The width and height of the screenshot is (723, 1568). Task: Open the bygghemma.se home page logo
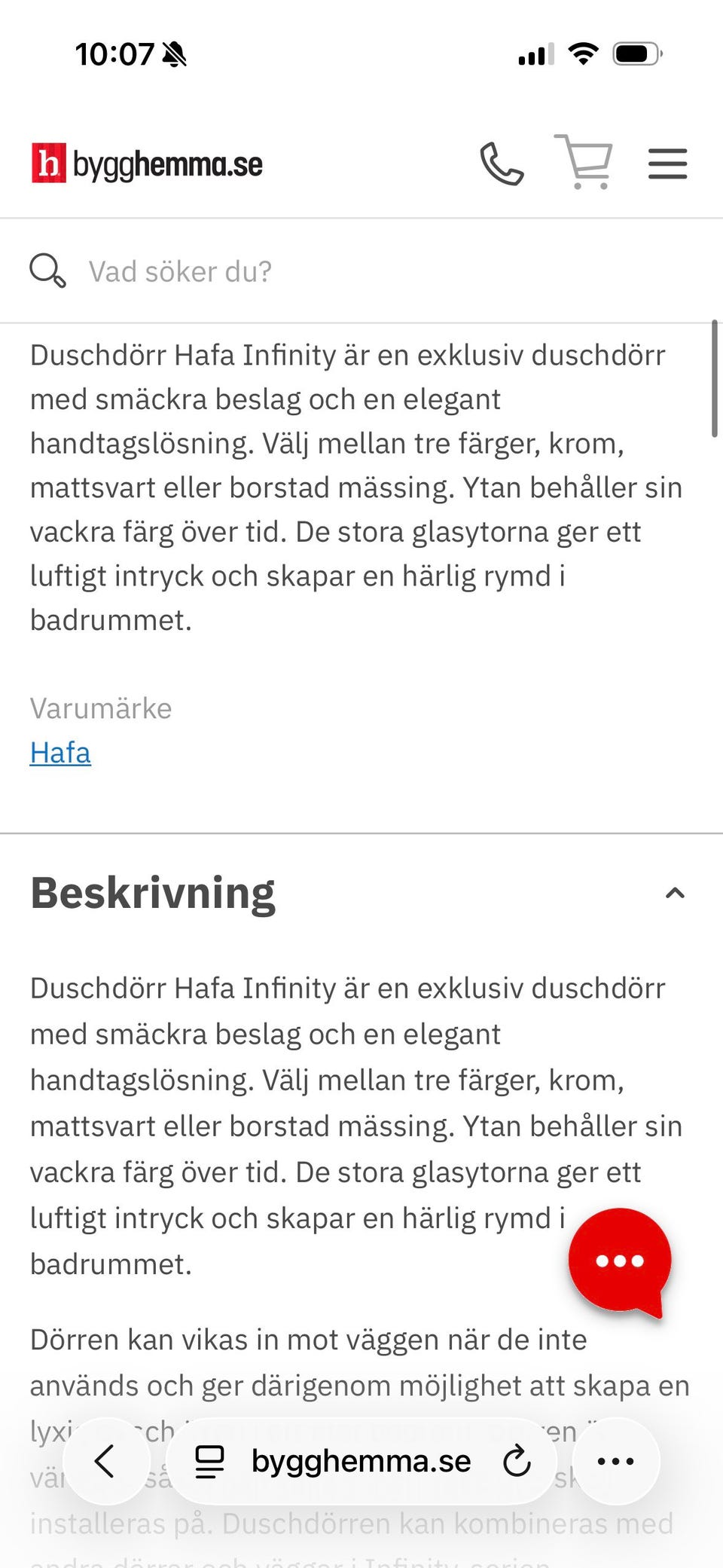tap(147, 164)
